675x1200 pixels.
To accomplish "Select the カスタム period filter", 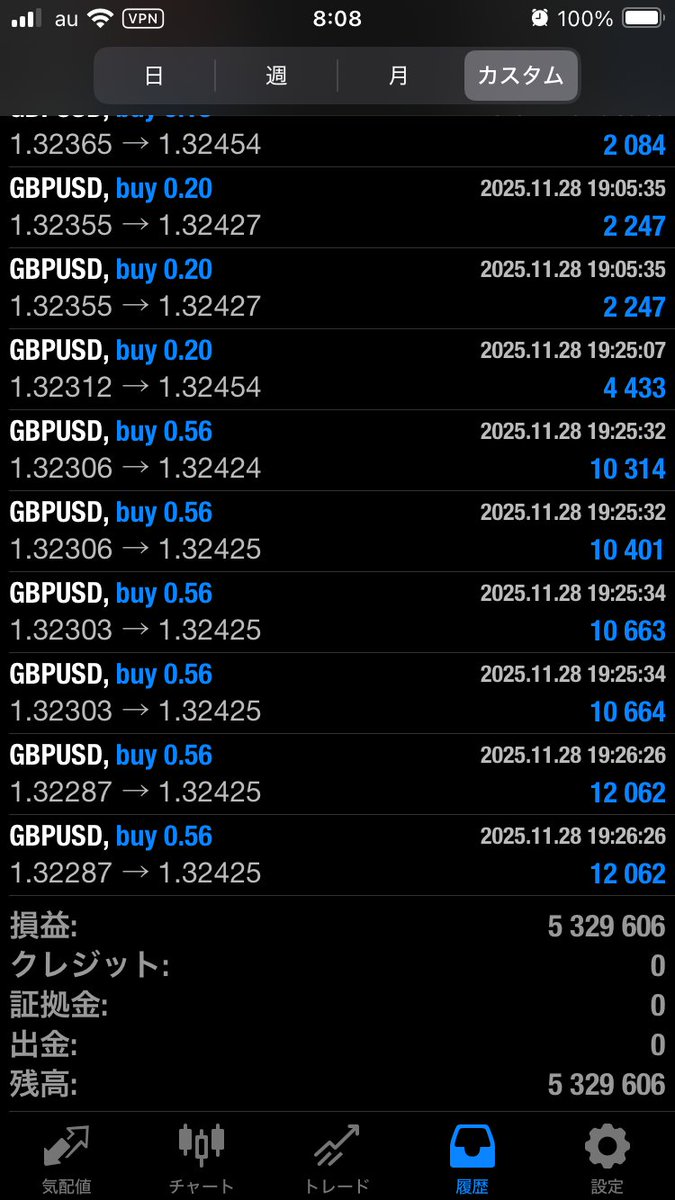I will (x=520, y=75).
